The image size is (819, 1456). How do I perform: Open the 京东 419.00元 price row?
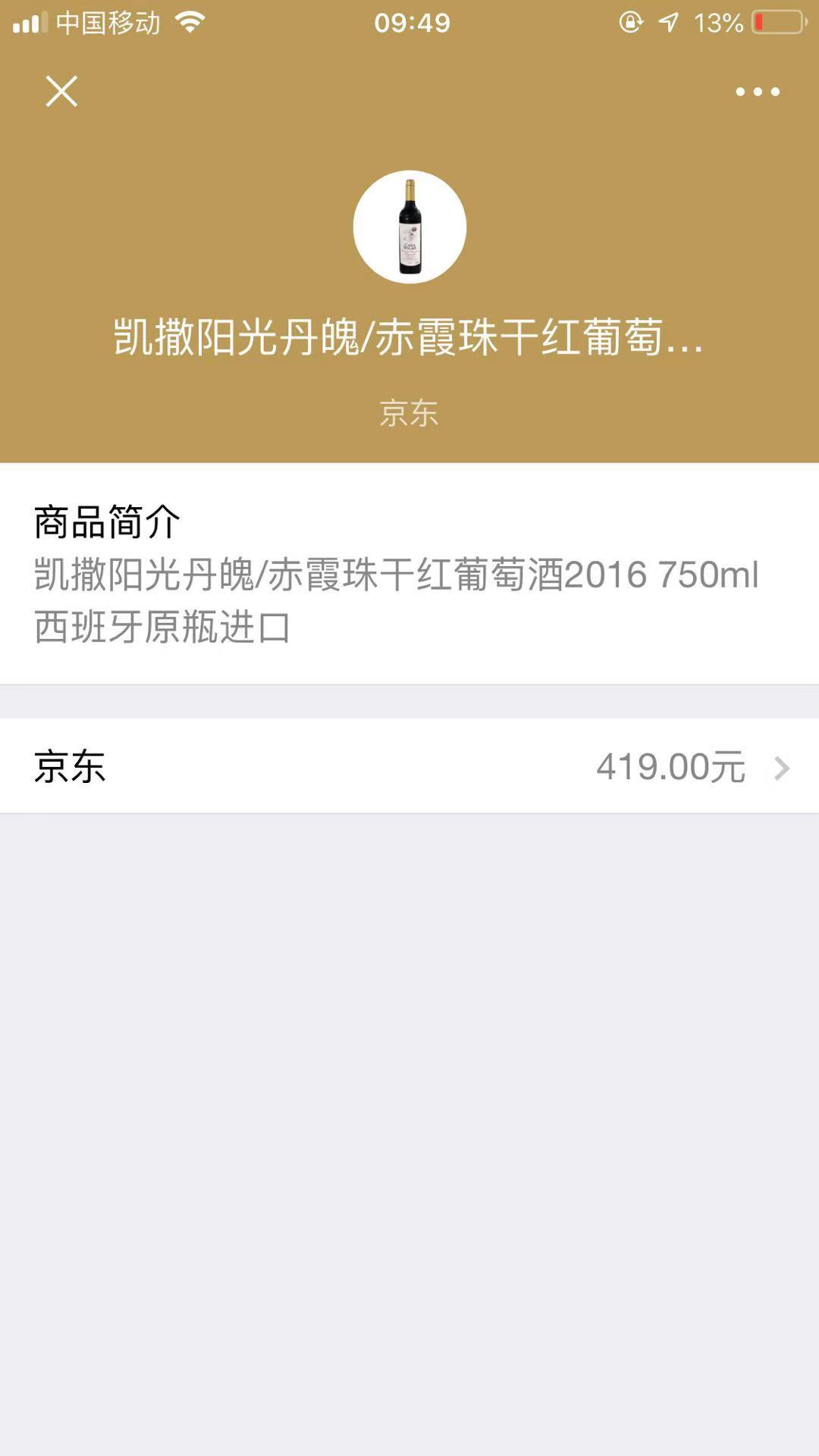tap(409, 766)
